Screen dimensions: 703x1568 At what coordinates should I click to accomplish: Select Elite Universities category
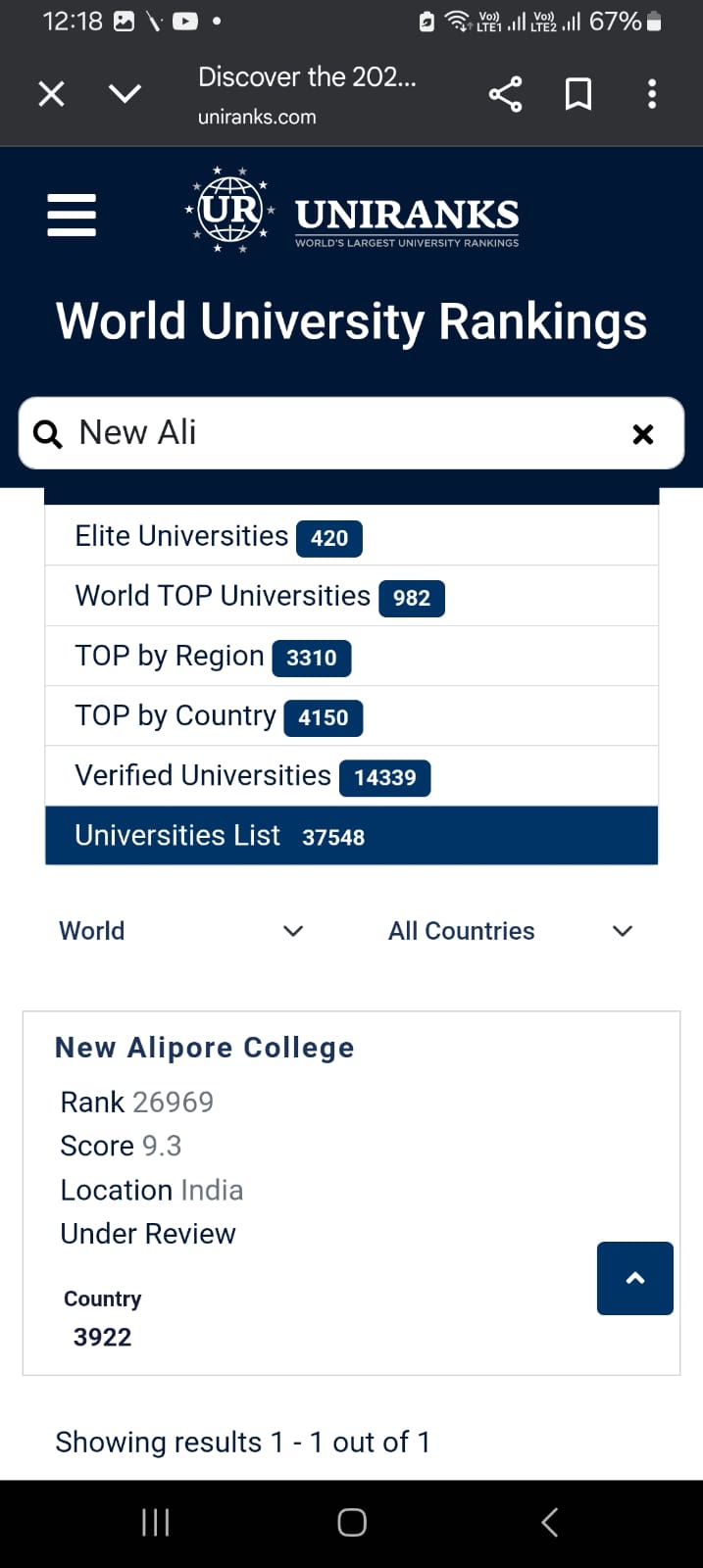(218, 537)
